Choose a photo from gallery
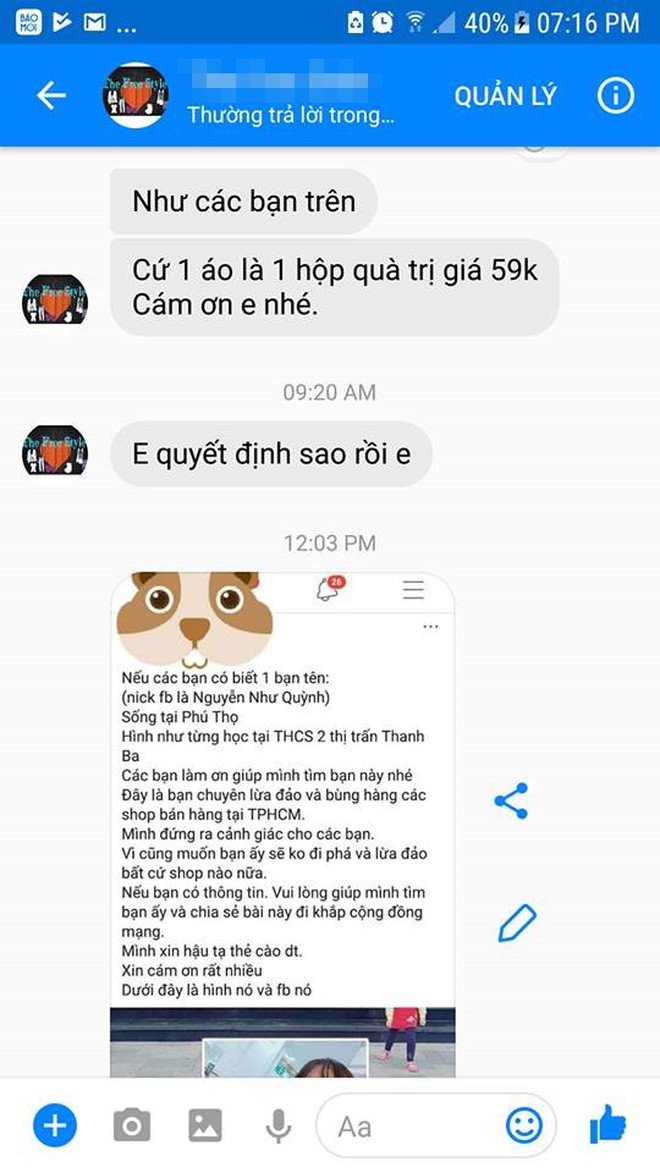Image resolution: width=660 pixels, height=1173 pixels. click(205, 1126)
